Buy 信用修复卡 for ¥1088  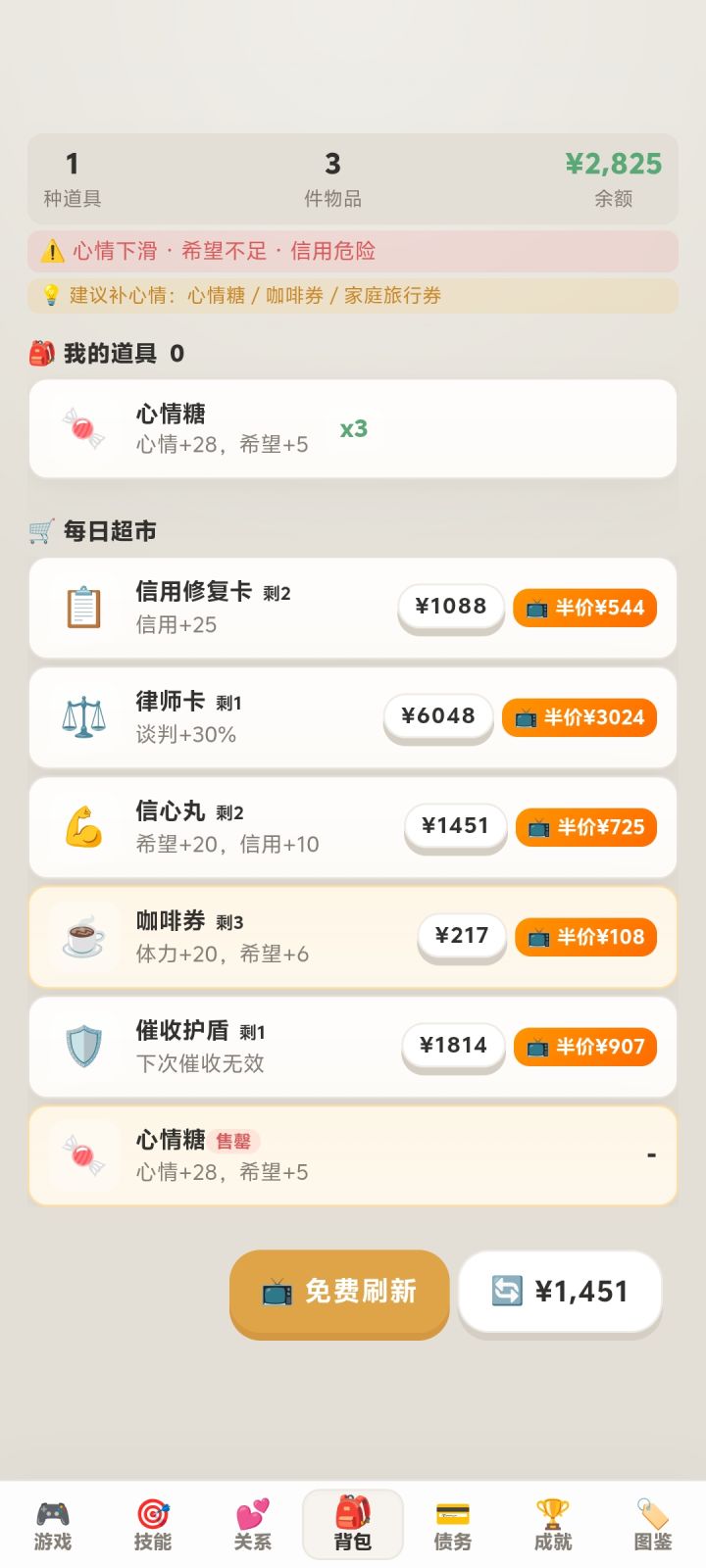click(450, 607)
